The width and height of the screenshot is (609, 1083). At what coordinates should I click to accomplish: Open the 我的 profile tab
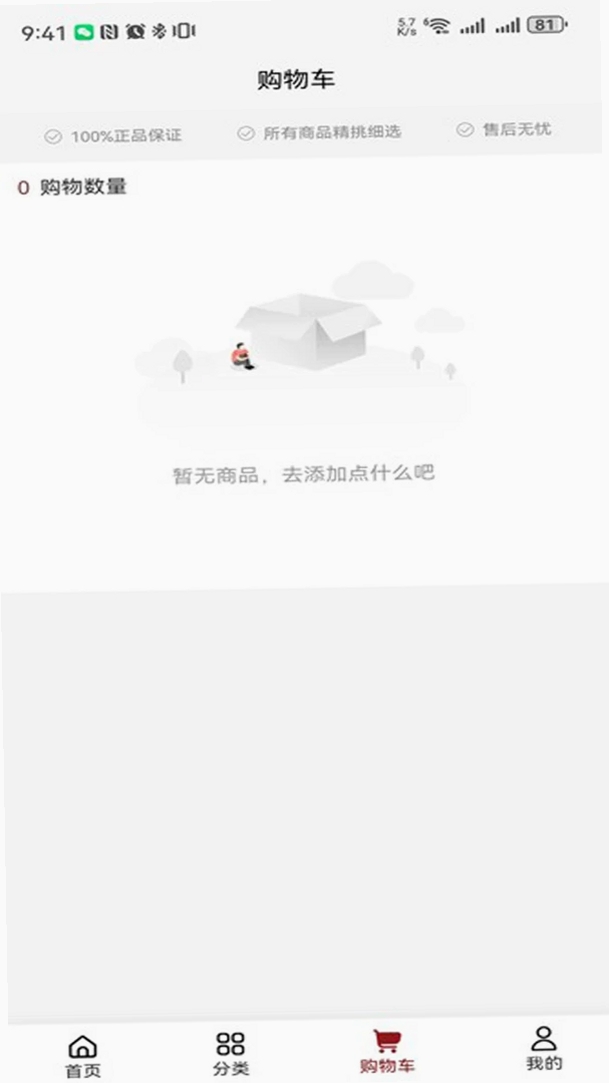tap(544, 1048)
